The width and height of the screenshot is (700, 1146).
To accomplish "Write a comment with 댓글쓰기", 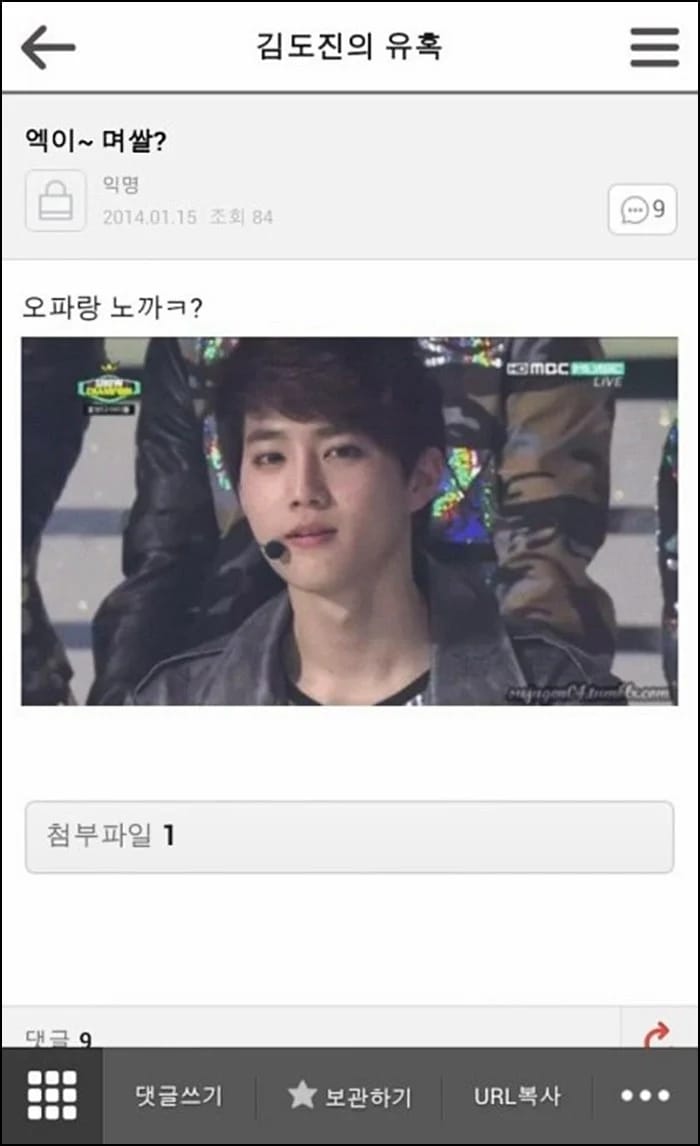I will coord(179,1096).
